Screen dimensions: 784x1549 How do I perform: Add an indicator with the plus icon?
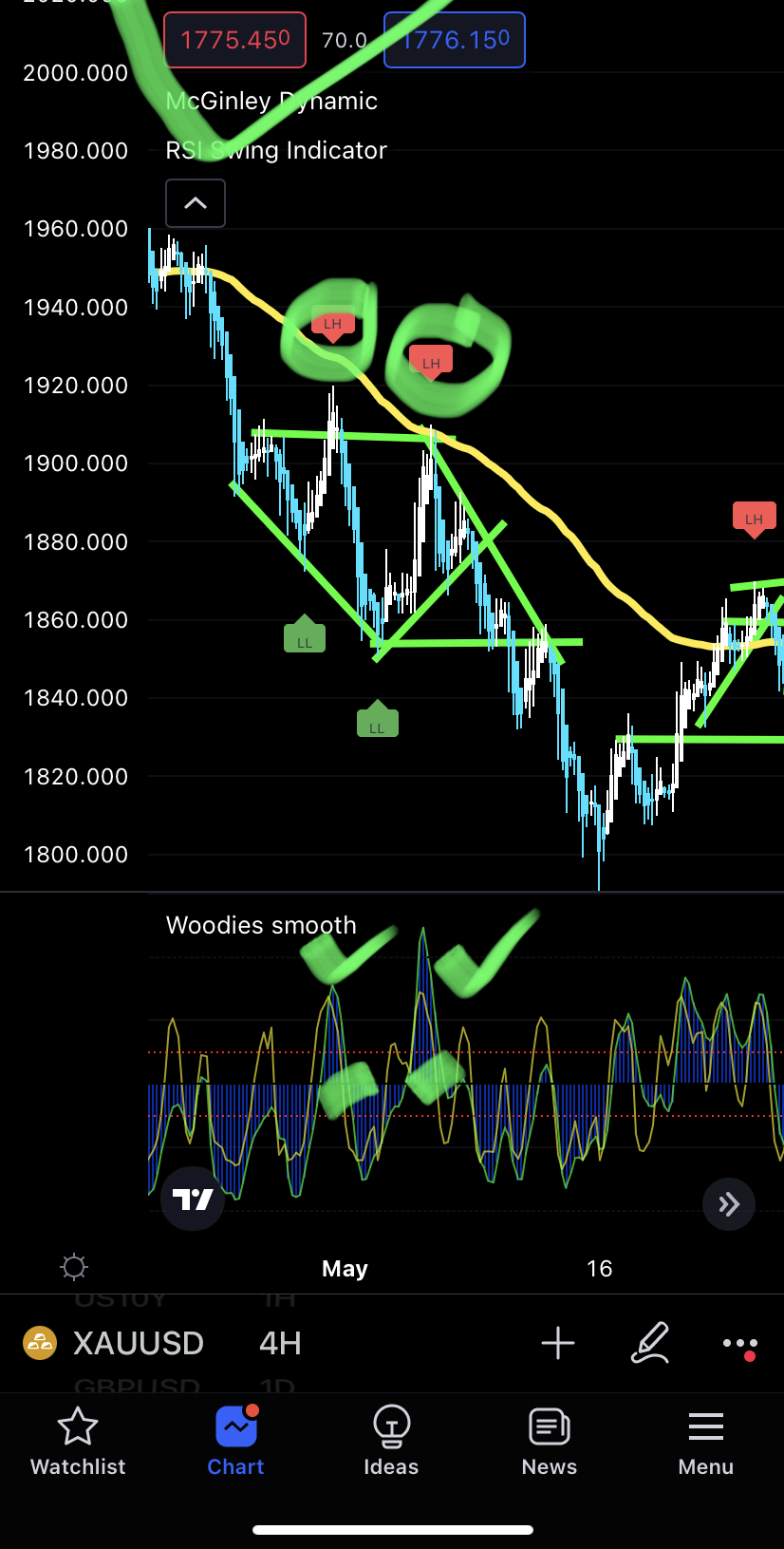558,1343
